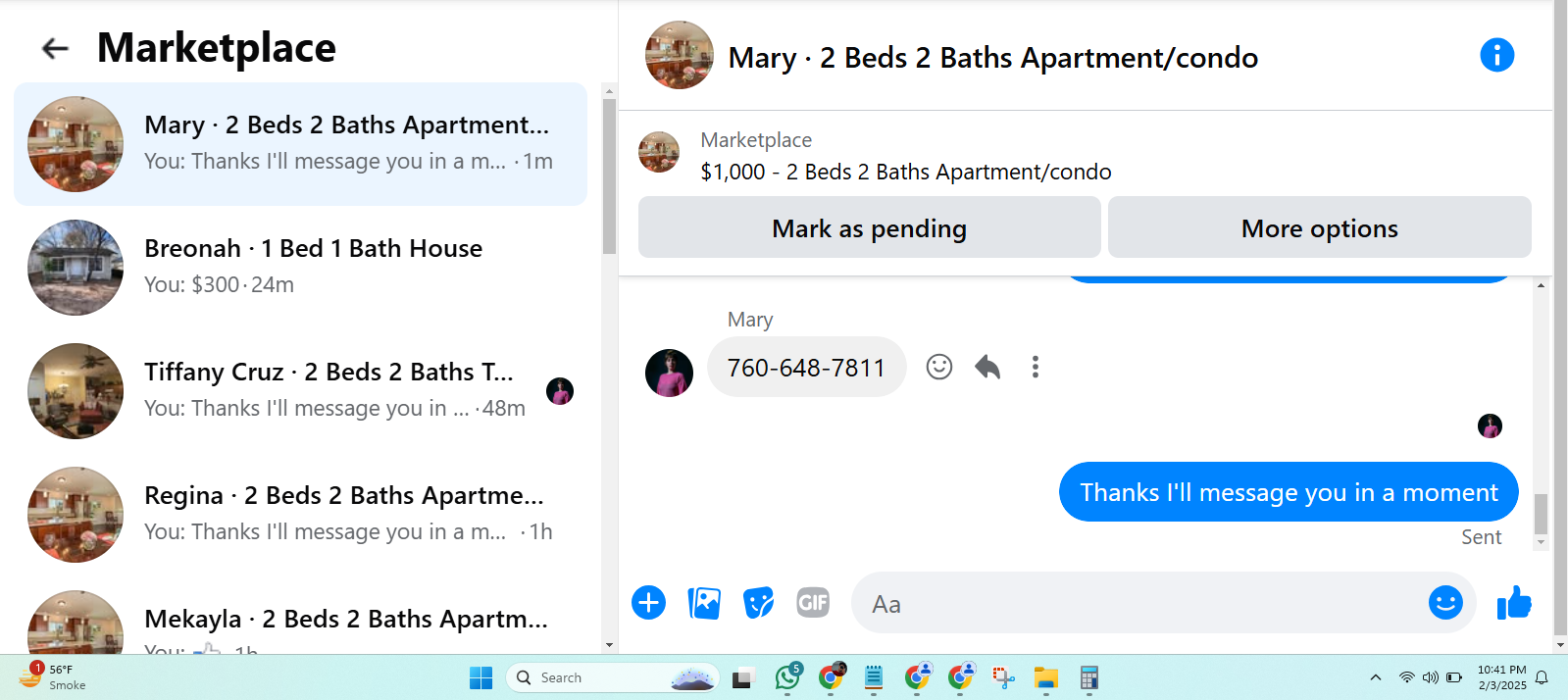Reply to Mary's phone number message
This screenshot has width=1568, height=700.
[x=987, y=367]
